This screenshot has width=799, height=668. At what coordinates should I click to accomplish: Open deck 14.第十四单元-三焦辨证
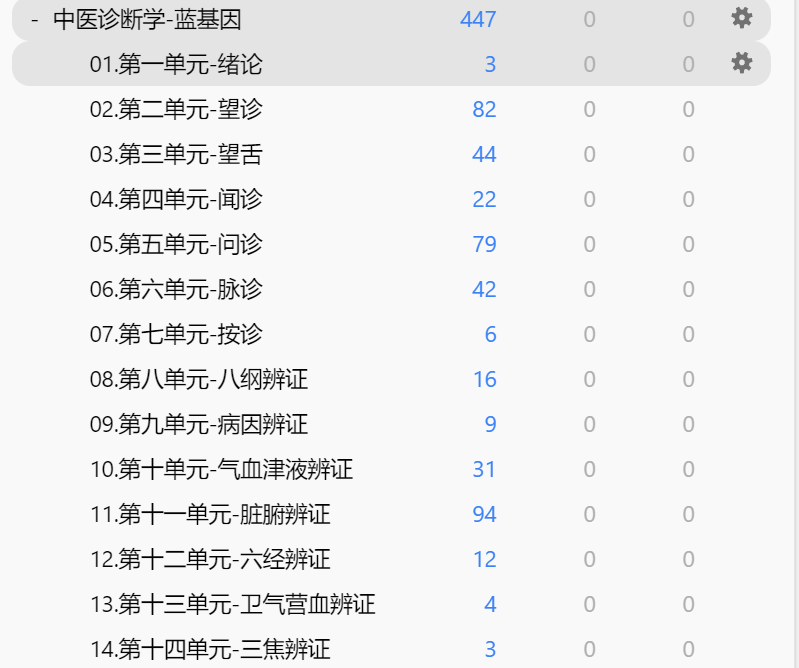(210, 649)
